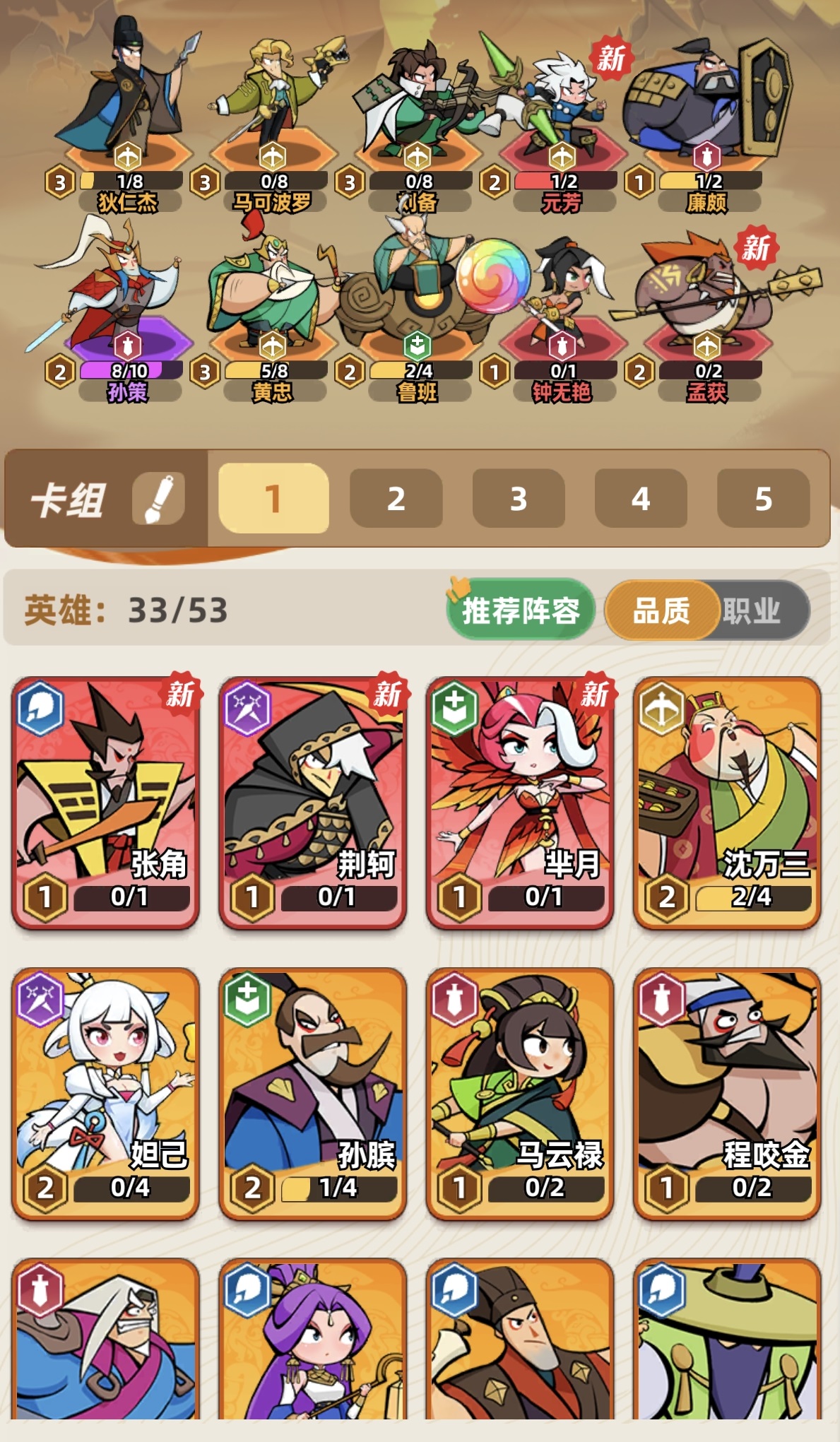Sort heroes by 职业
The width and height of the screenshot is (840, 1442).
pyautogui.click(x=752, y=610)
